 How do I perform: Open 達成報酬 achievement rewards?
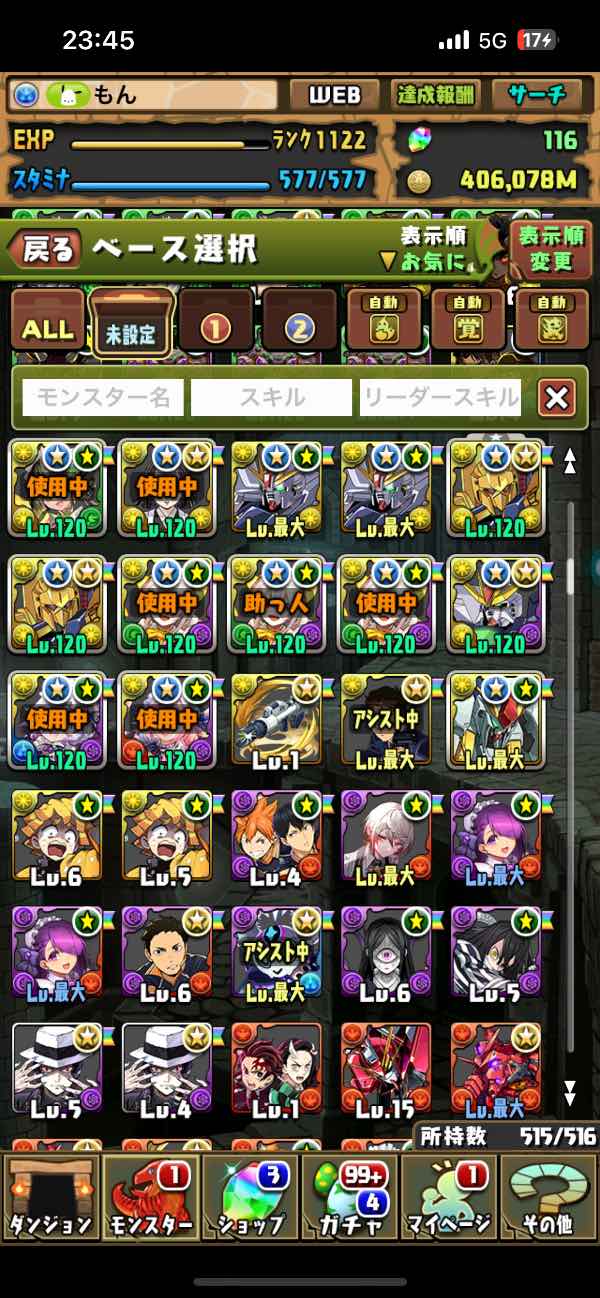point(435,95)
